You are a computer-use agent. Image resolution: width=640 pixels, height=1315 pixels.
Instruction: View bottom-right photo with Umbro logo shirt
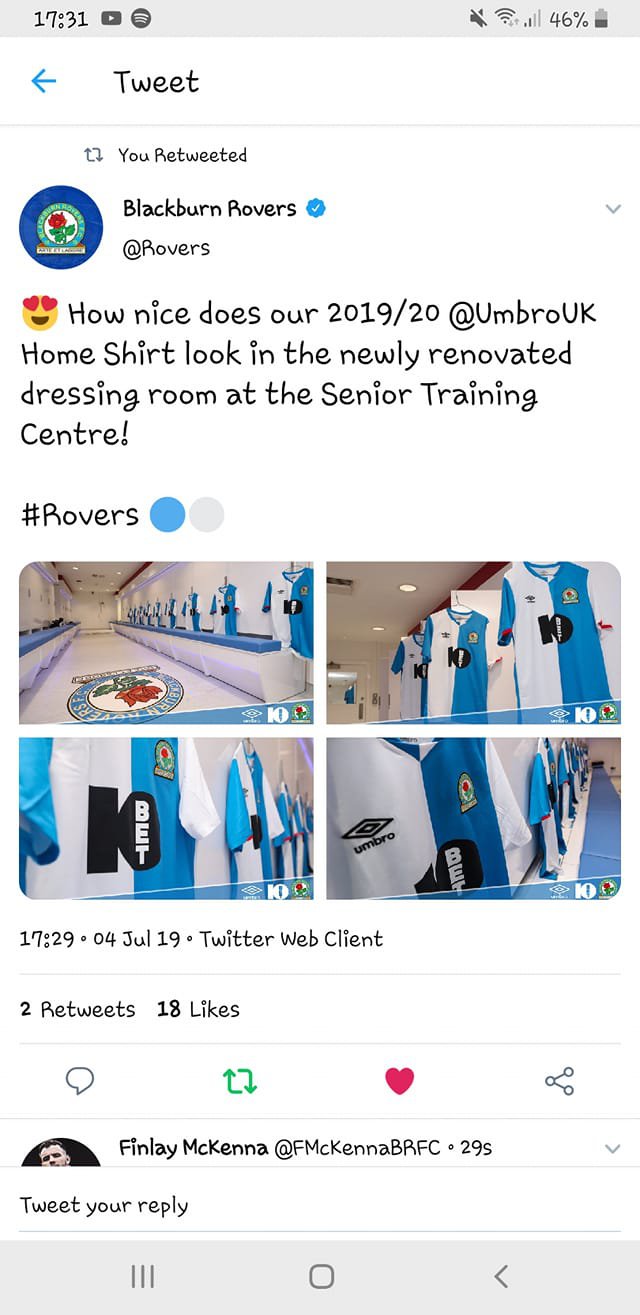(x=474, y=818)
